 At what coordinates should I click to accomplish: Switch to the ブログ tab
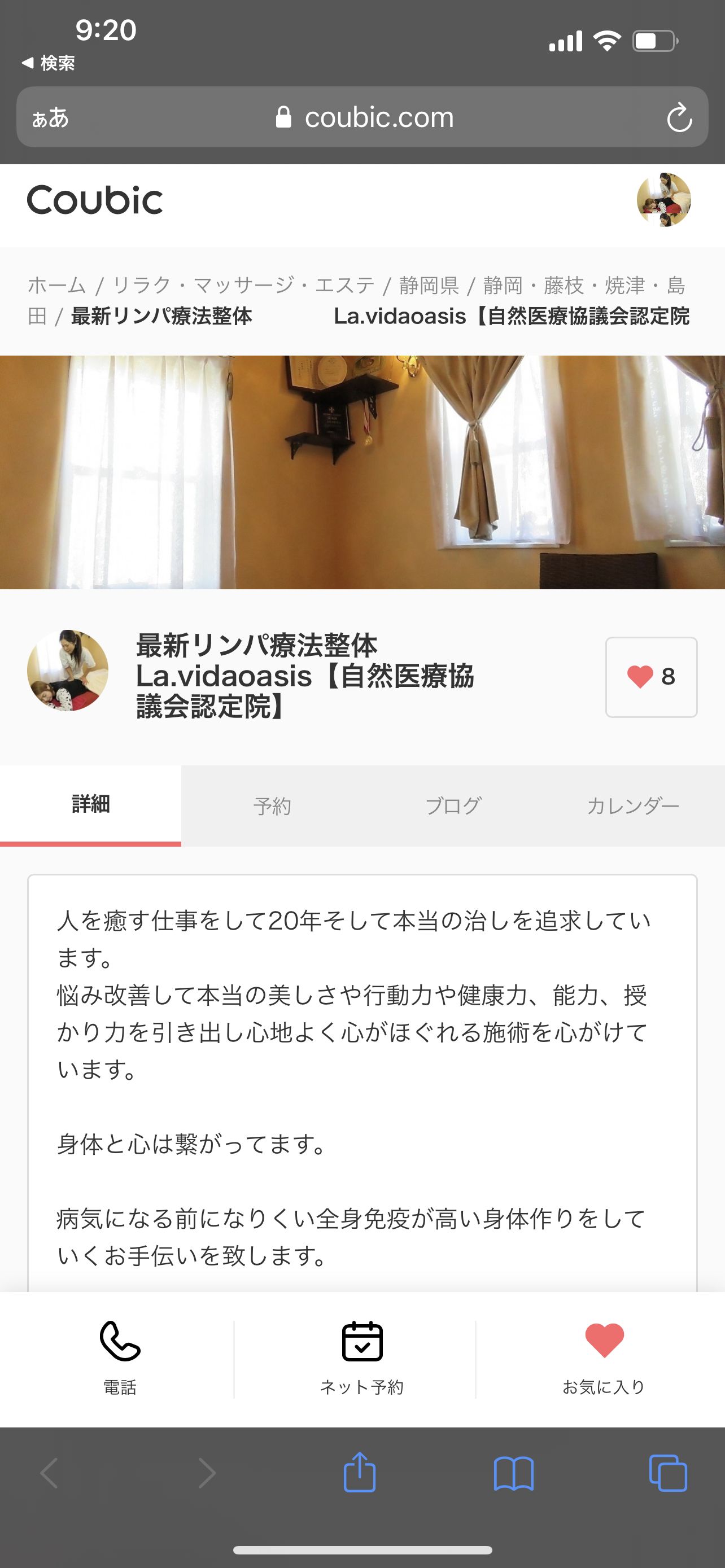pos(453,806)
